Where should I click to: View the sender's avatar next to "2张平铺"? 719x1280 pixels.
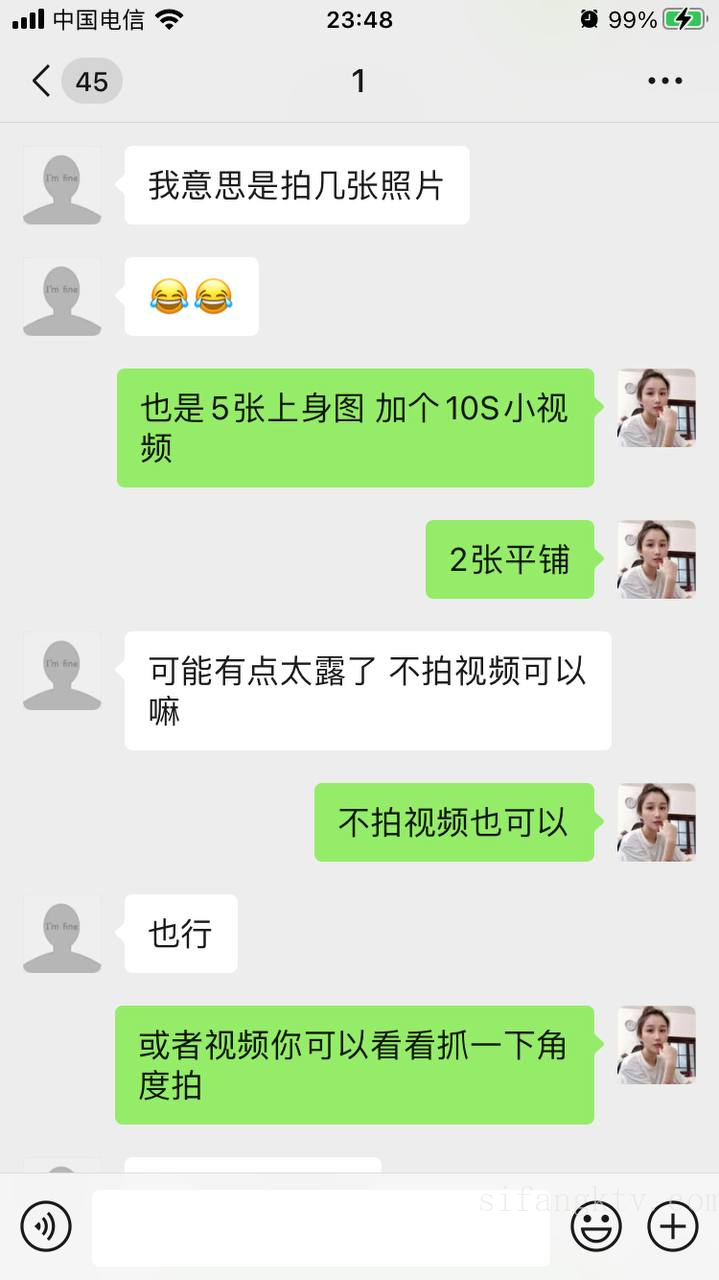point(656,559)
